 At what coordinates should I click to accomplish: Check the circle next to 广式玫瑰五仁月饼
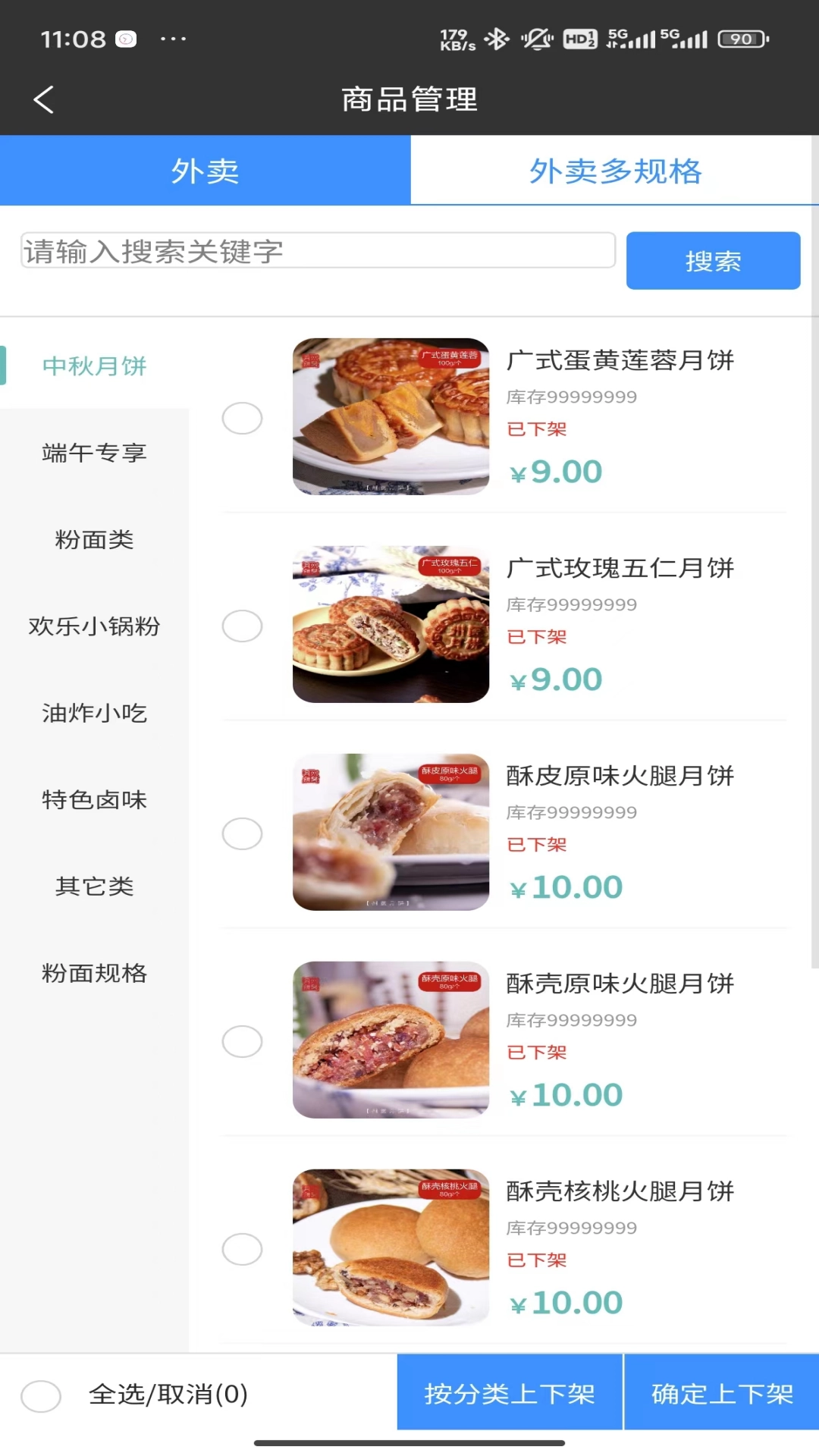point(243,626)
